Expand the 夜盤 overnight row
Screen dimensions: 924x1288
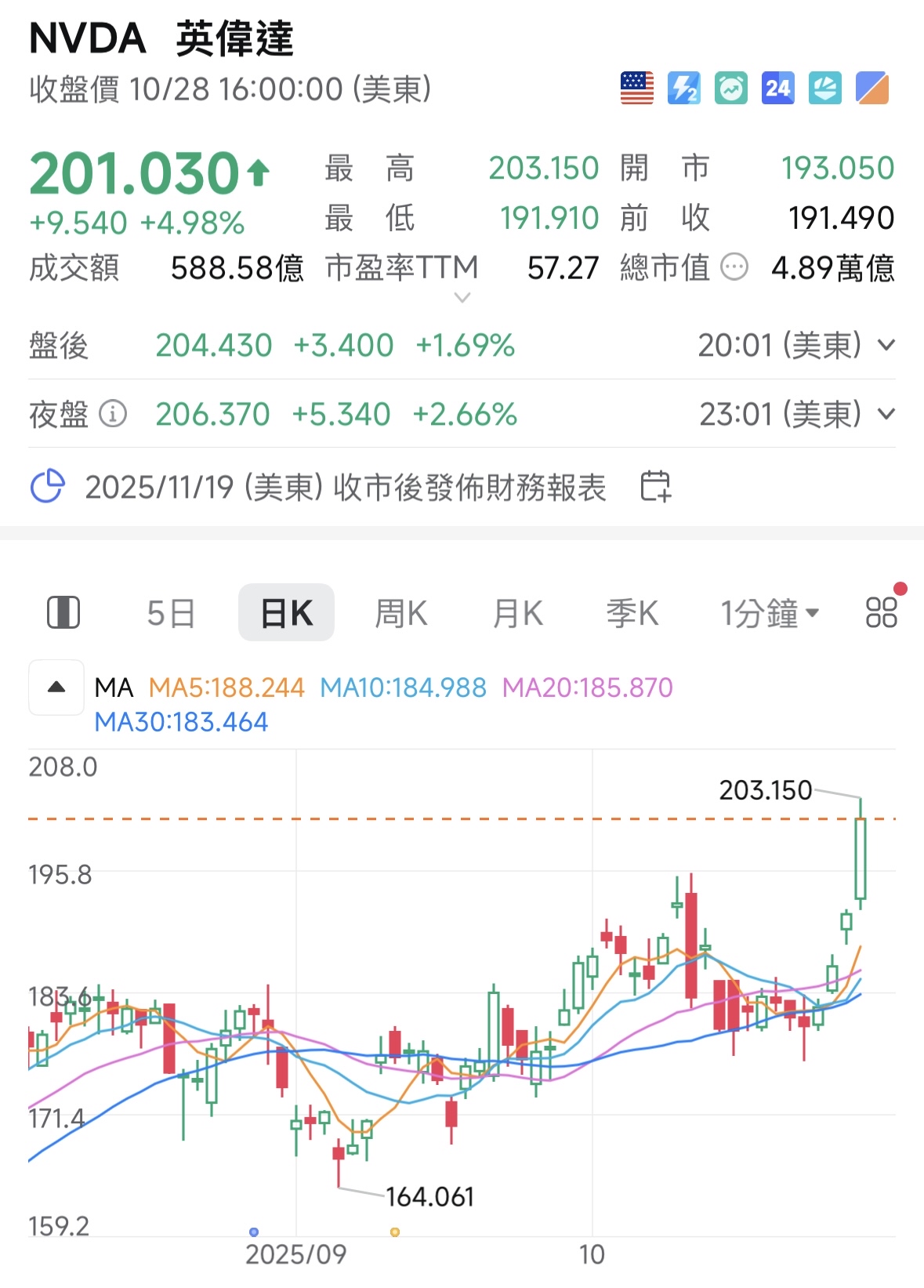886,414
